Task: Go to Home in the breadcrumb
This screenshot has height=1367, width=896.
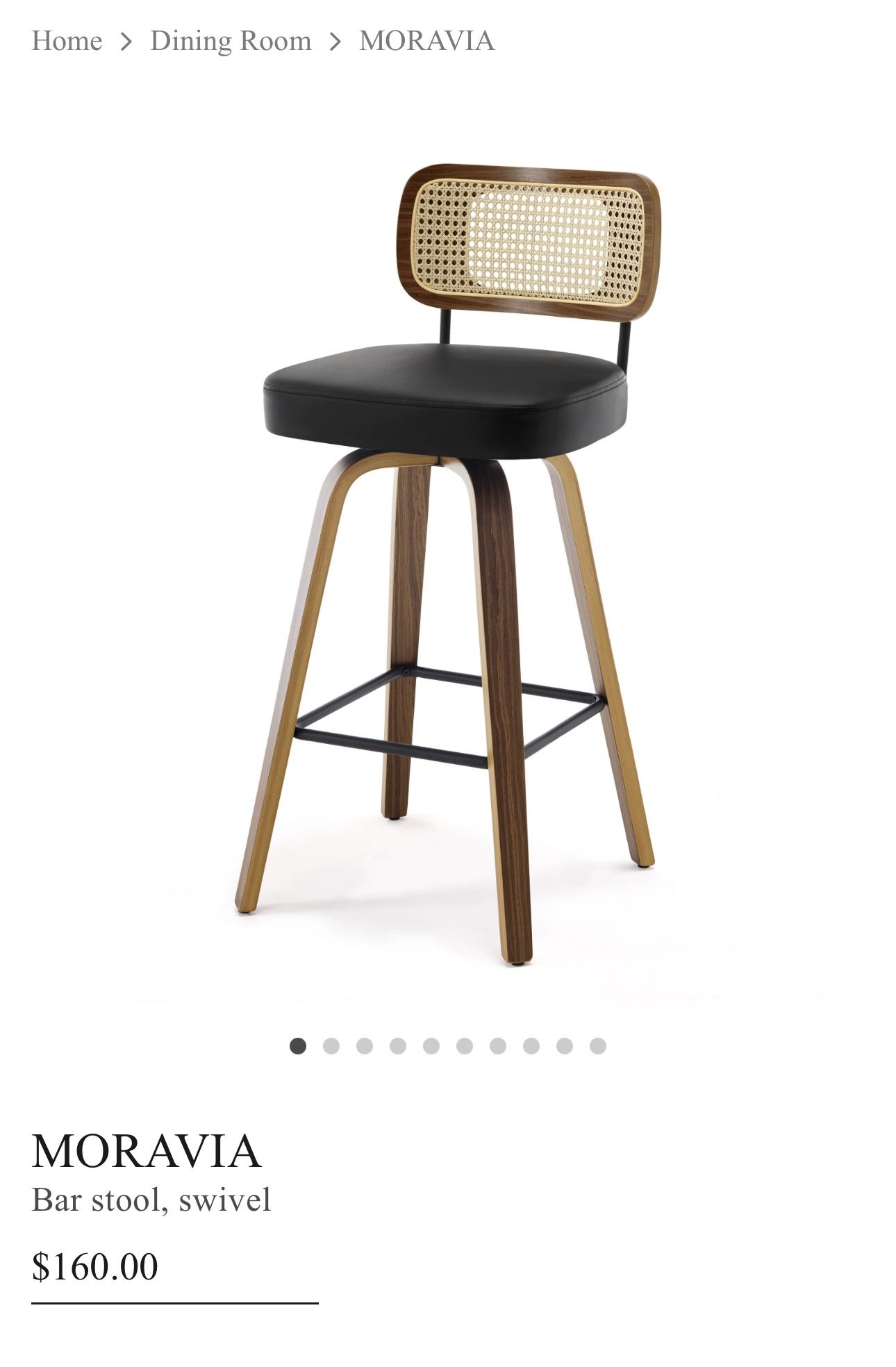Action: pos(67,41)
